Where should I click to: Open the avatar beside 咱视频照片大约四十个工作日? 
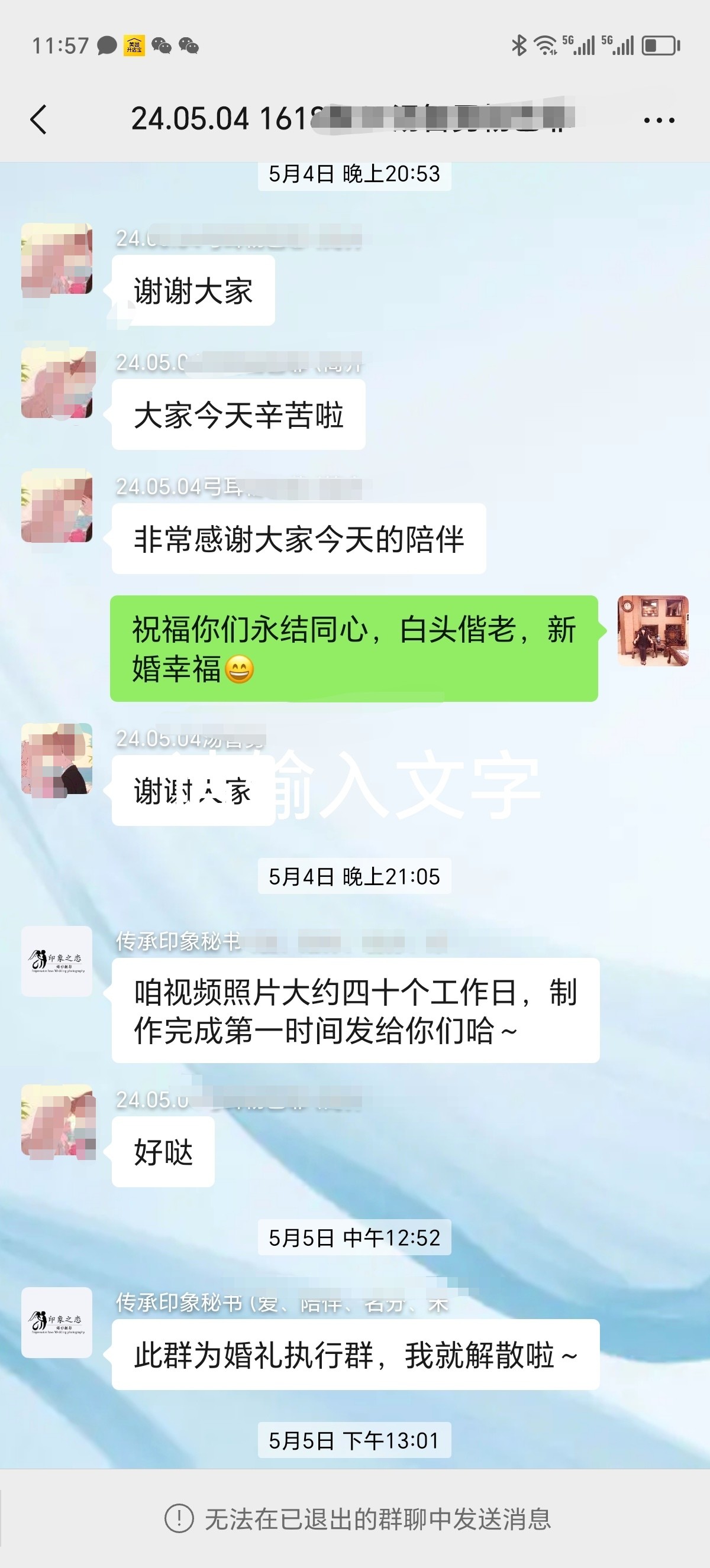tap(57, 961)
